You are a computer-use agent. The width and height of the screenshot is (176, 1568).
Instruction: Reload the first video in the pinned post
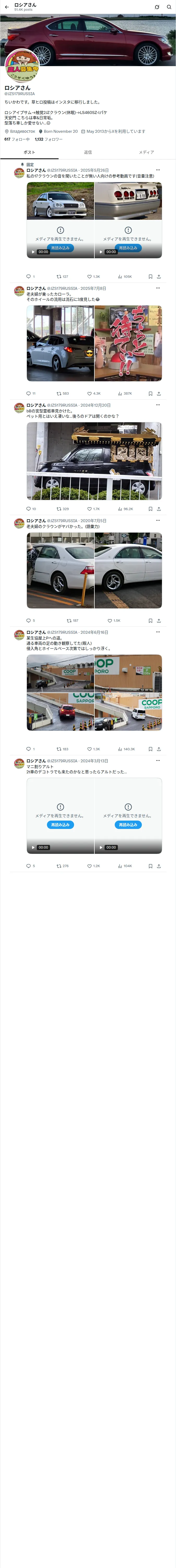[60, 248]
